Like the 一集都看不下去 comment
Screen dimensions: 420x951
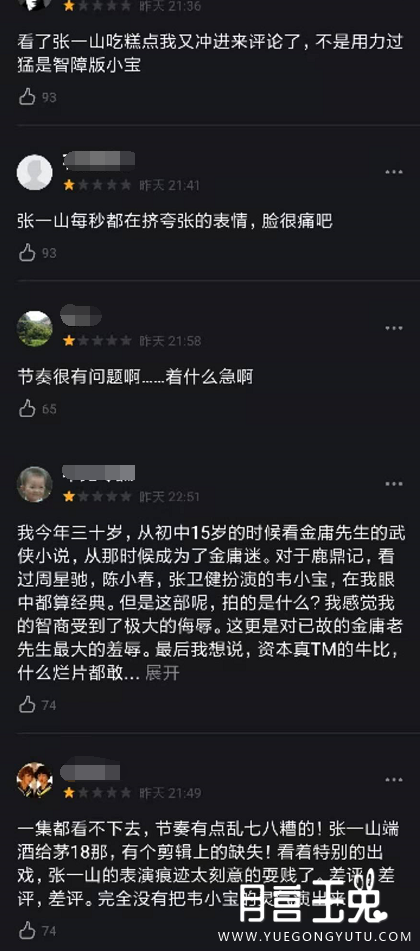(x=27, y=930)
